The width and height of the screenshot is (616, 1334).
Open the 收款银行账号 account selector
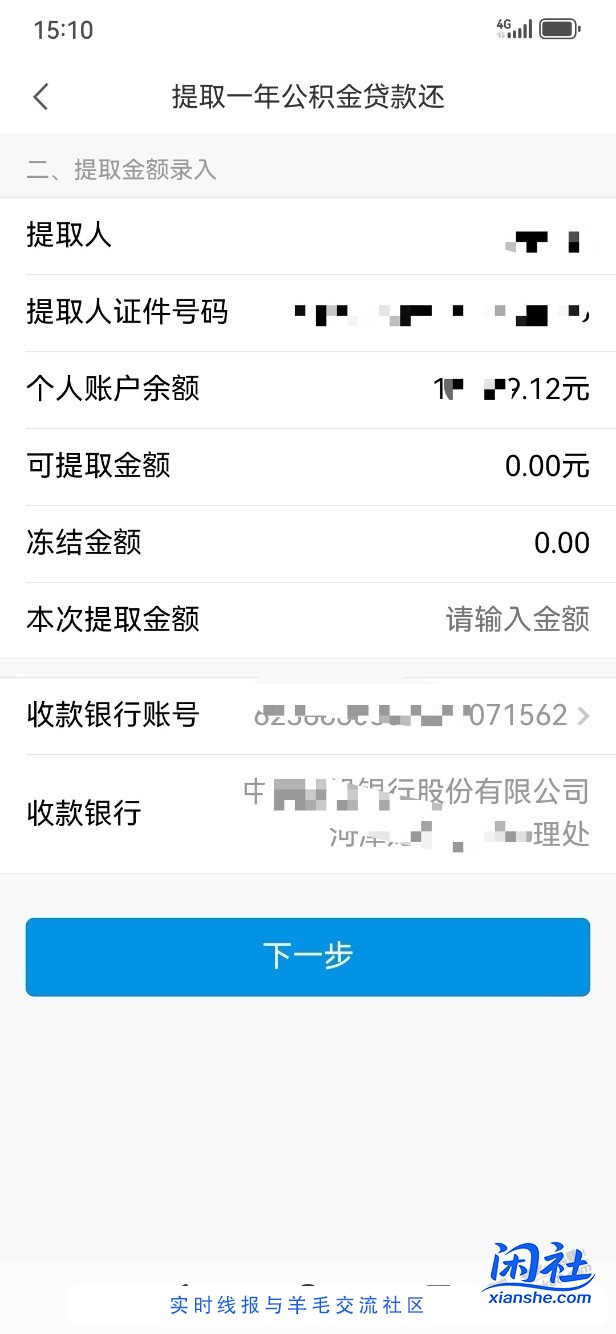pos(420,716)
